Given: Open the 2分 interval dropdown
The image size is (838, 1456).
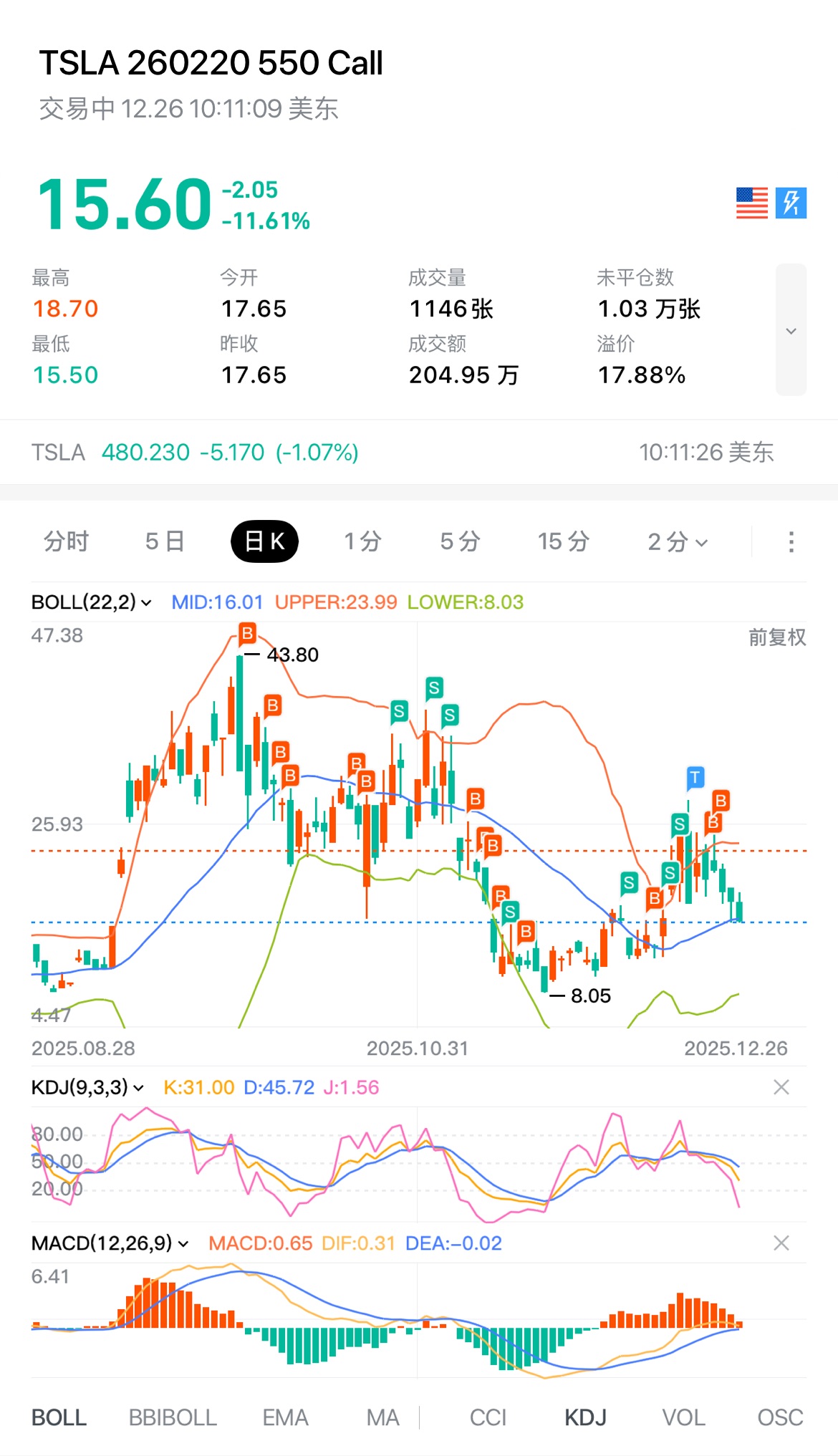Looking at the screenshot, I should pos(678,542).
